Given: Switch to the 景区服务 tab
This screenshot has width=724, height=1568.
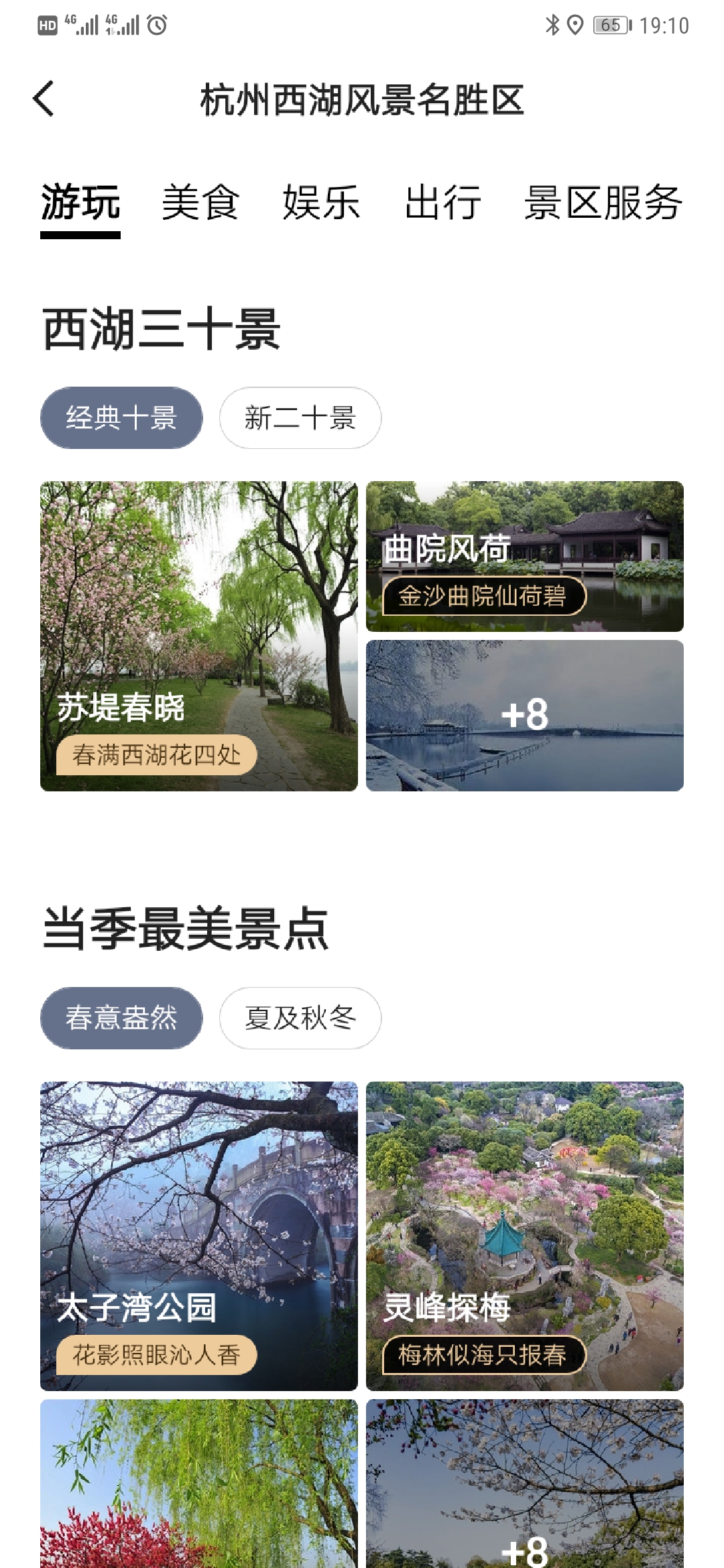Looking at the screenshot, I should click(603, 202).
